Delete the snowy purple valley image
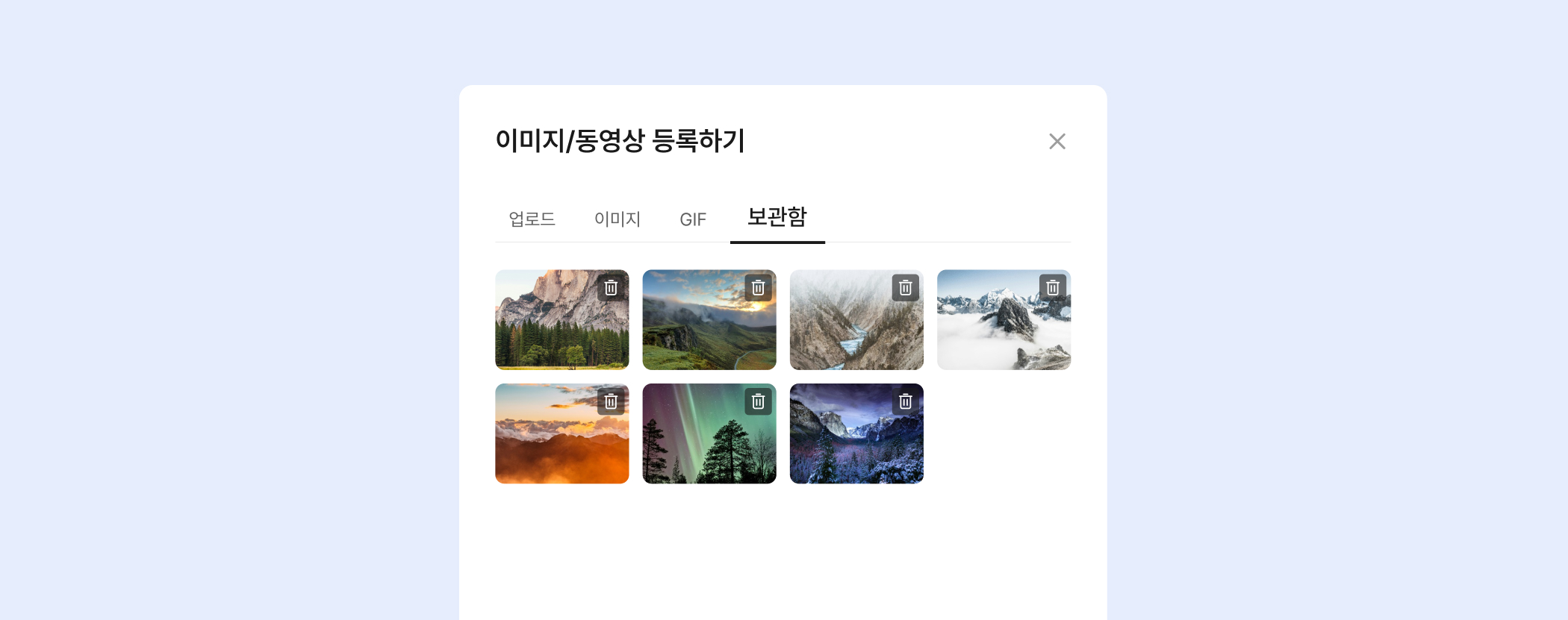 (905, 402)
